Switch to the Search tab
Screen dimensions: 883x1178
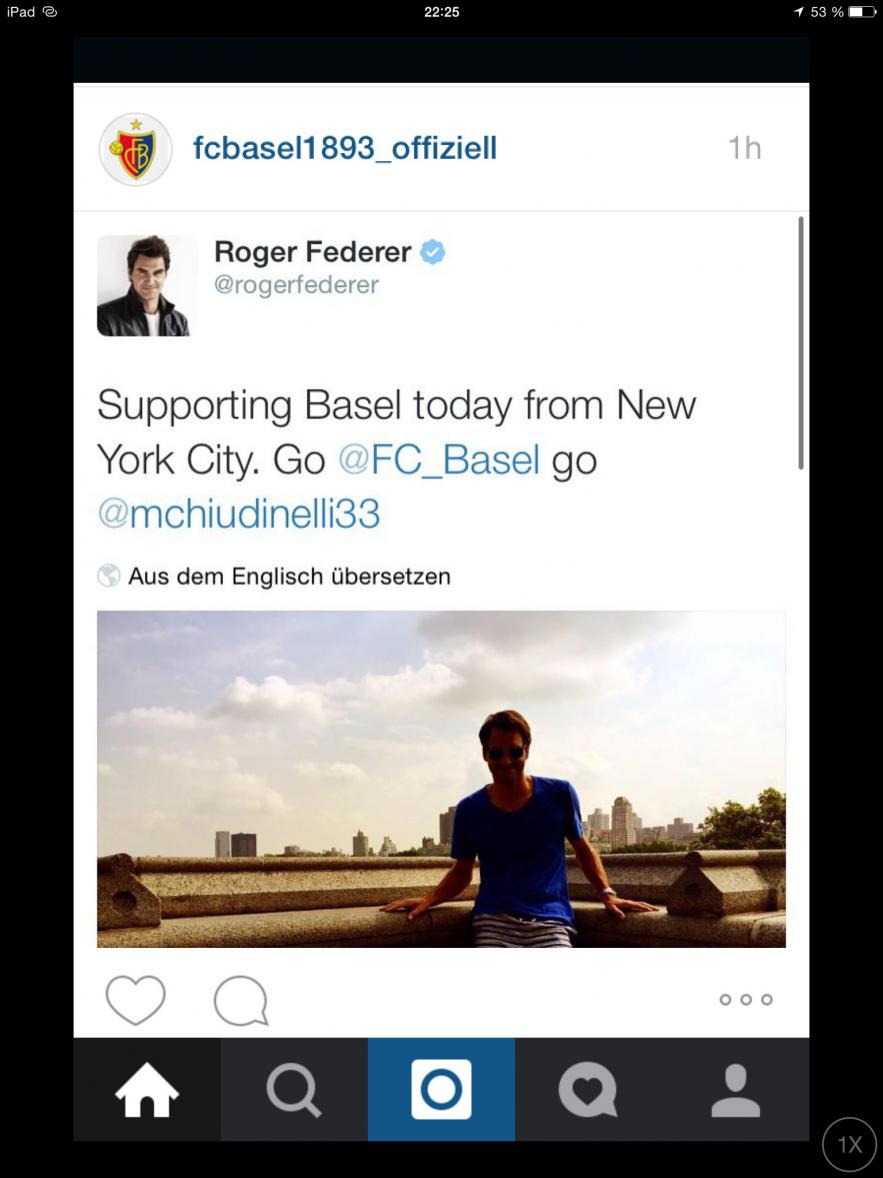point(294,1090)
